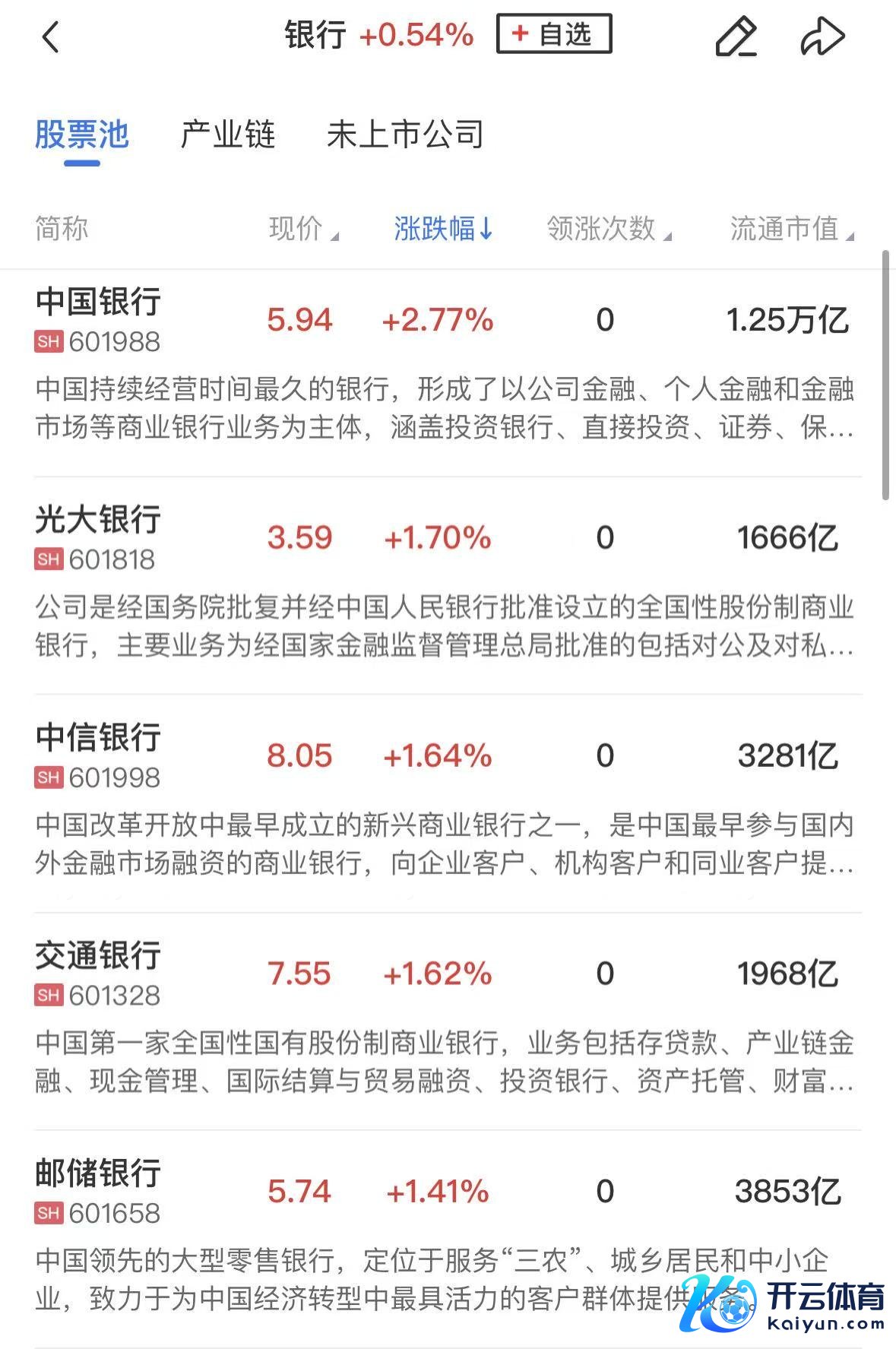Sort stocks by 领涨次数
The image size is (896, 1349).
(x=609, y=228)
